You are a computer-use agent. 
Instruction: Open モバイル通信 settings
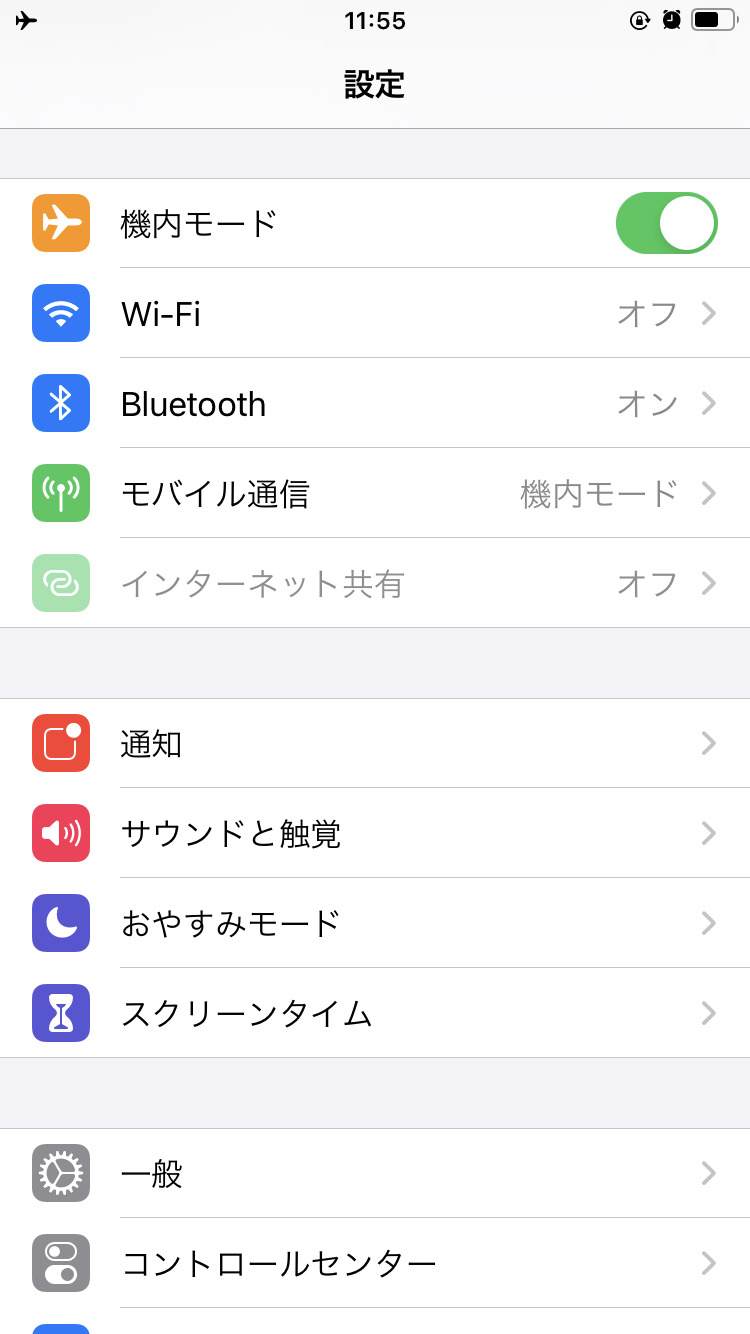[375, 493]
